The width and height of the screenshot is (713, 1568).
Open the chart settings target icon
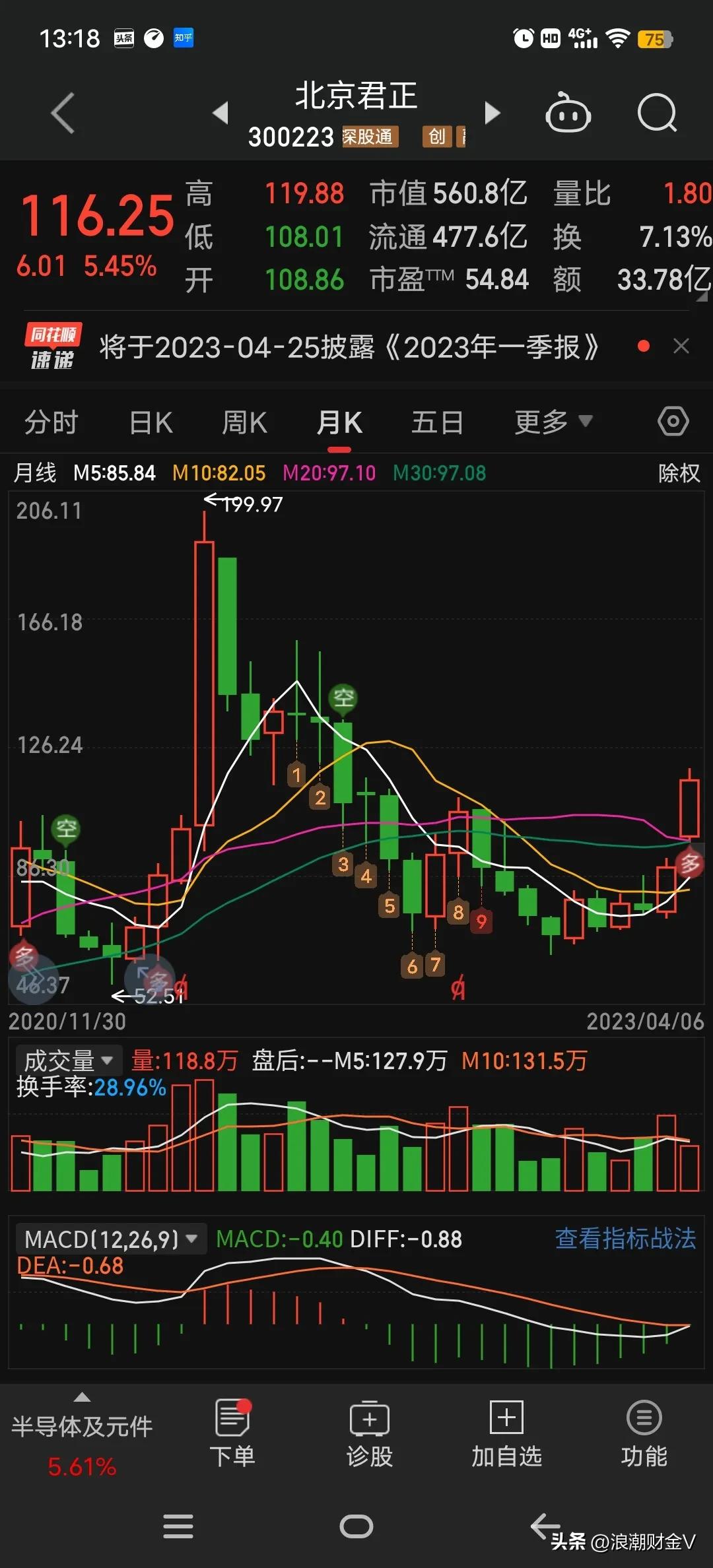click(x=673, y=420)
